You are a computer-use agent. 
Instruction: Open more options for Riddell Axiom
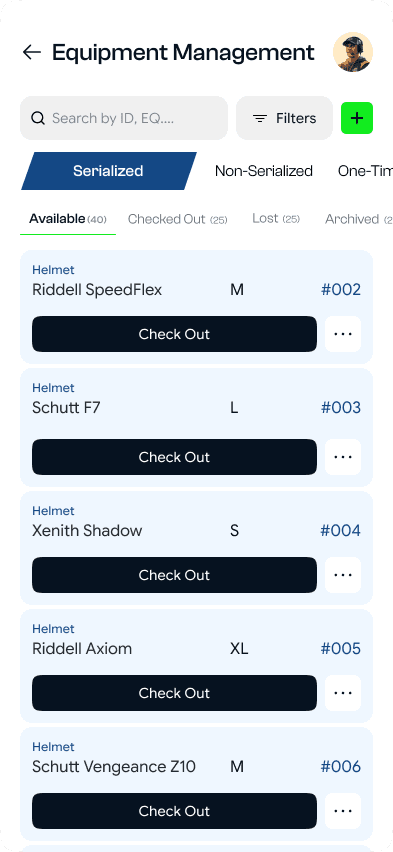click(x=343, y=693)
